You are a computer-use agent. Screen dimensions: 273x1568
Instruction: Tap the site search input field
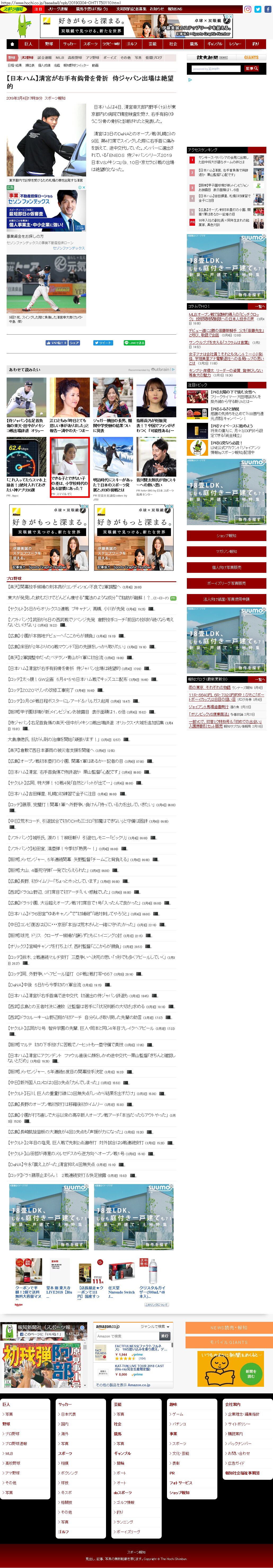point(216,69)
